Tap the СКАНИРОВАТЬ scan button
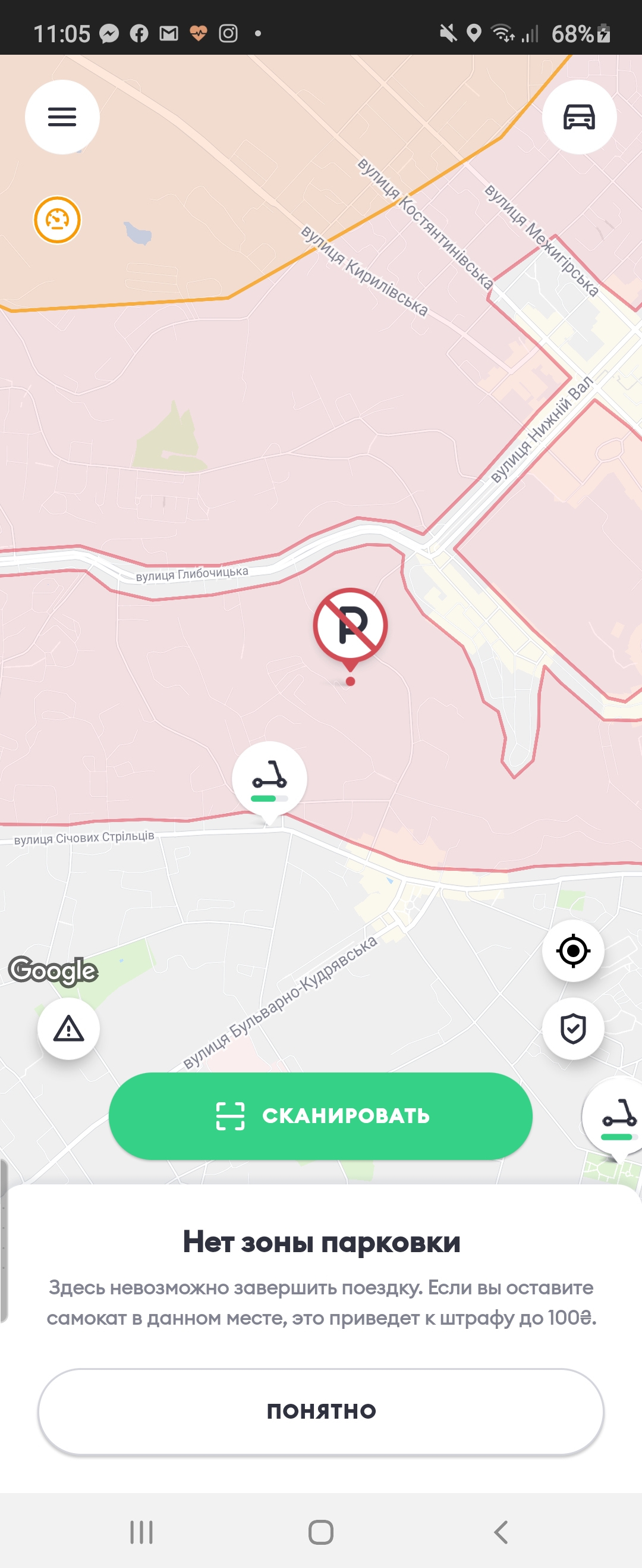Image resolution: width=642 pixels, height=1568 pixels. tap(320, 1116)
